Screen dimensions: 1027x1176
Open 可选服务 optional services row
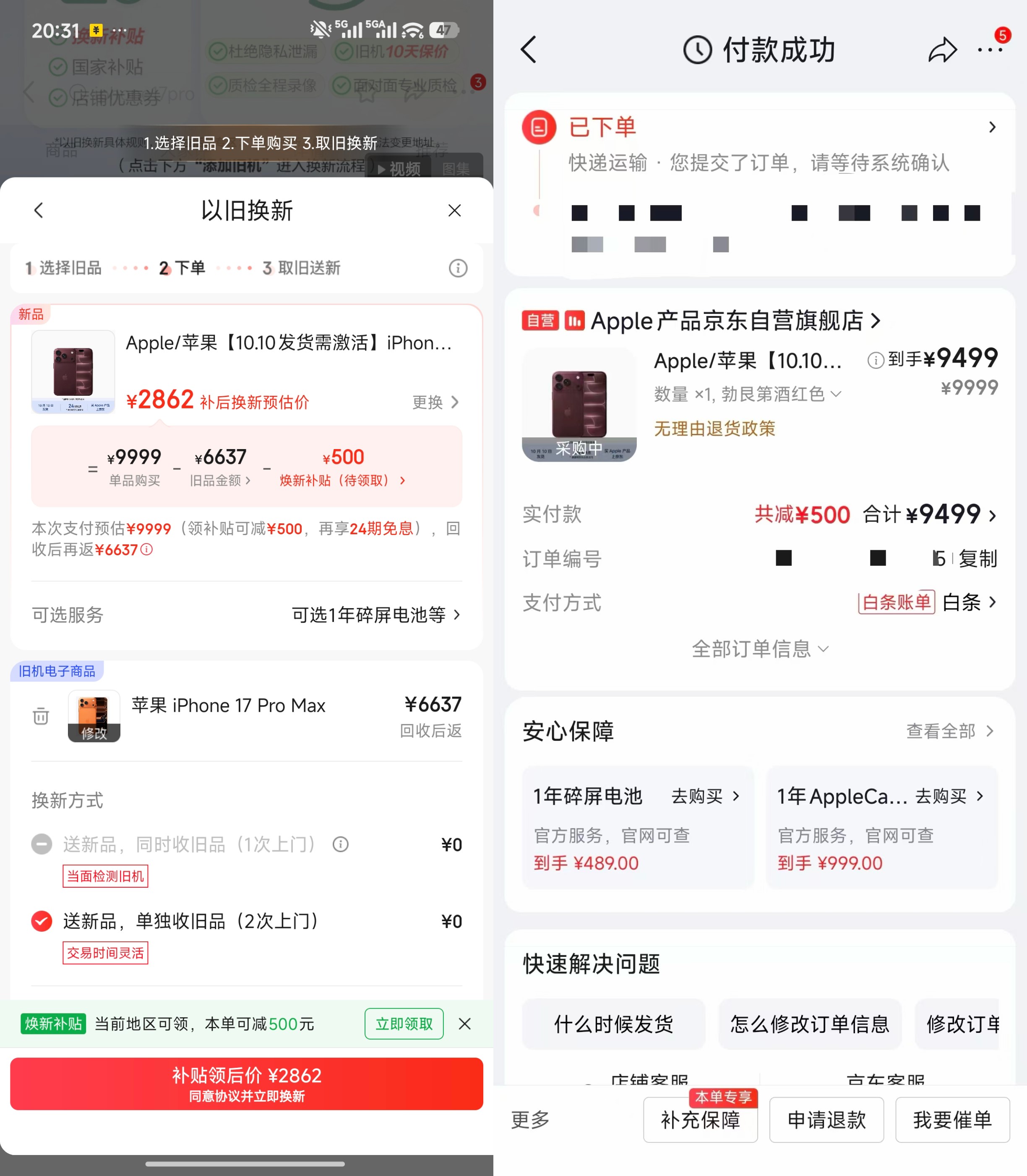click(x=246, y=615)
